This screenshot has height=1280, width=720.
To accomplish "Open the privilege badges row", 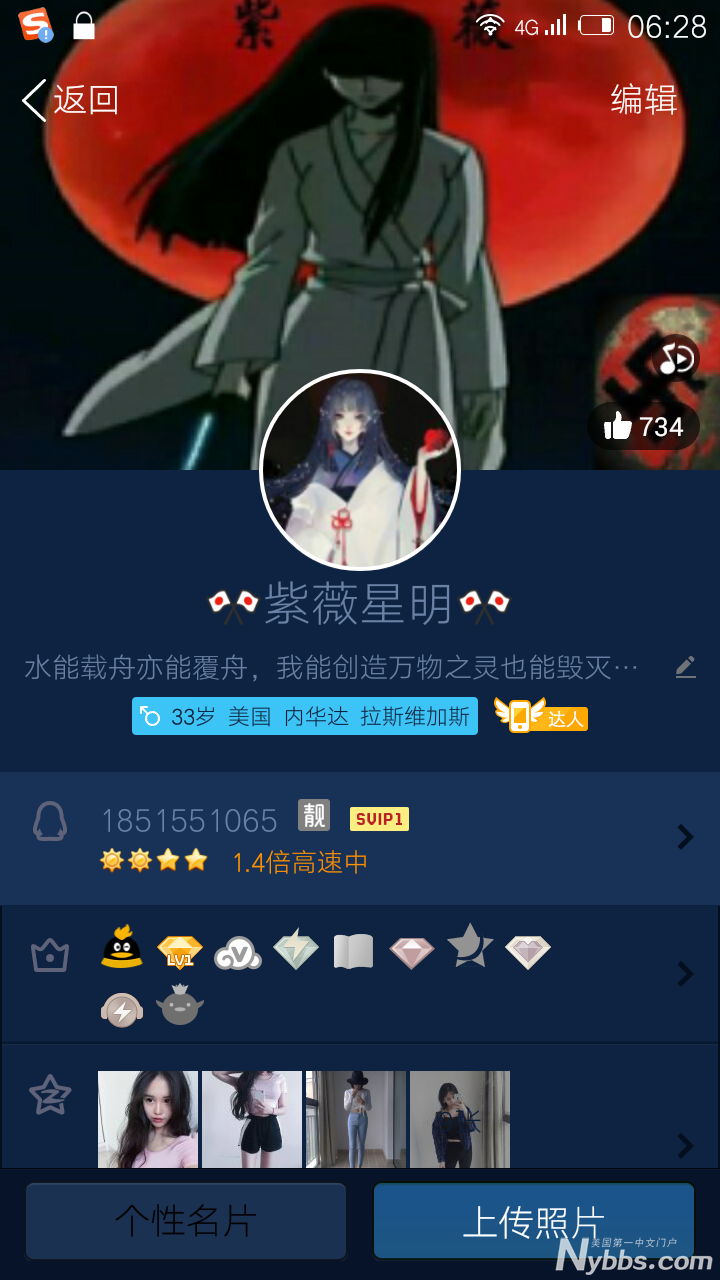I will 360,974.
